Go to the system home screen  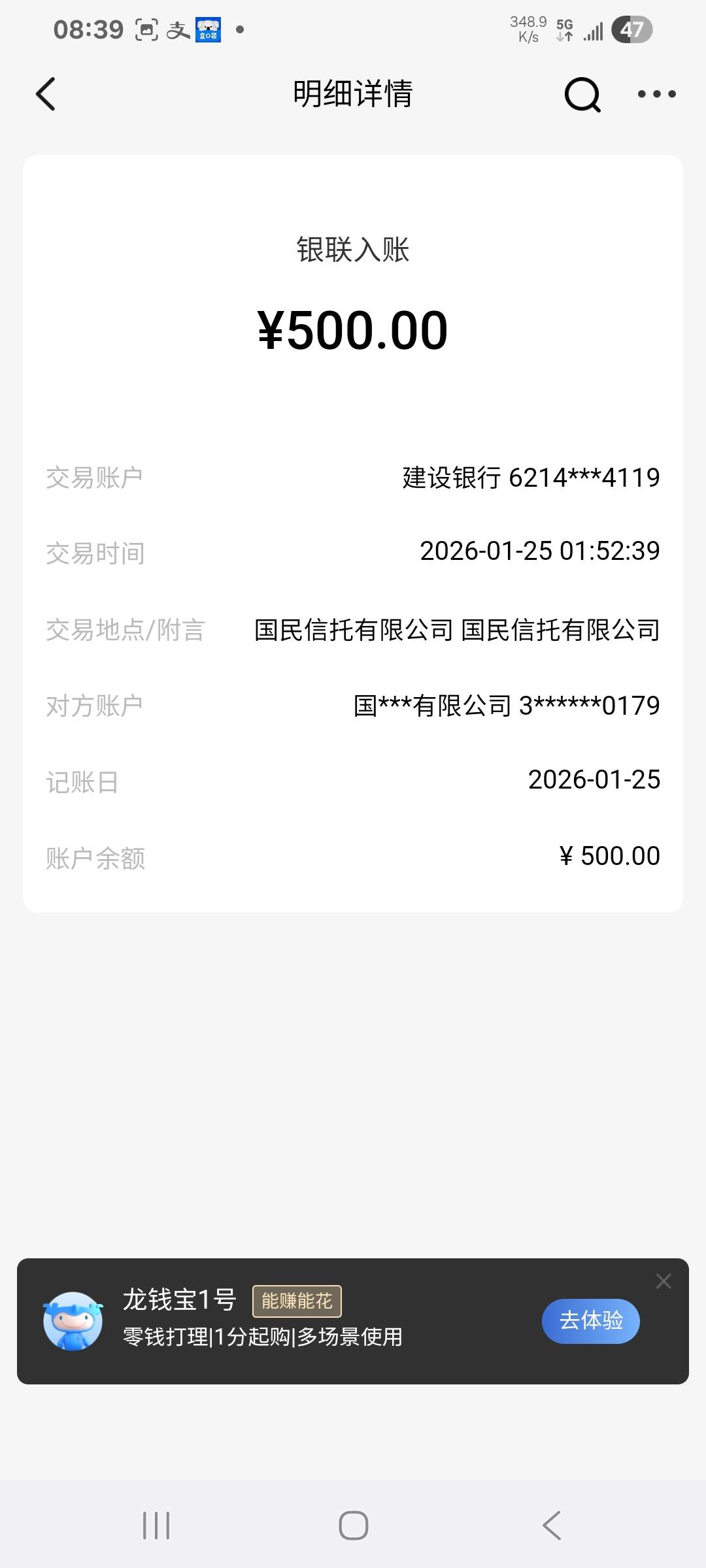click(x=353, y=1526)
